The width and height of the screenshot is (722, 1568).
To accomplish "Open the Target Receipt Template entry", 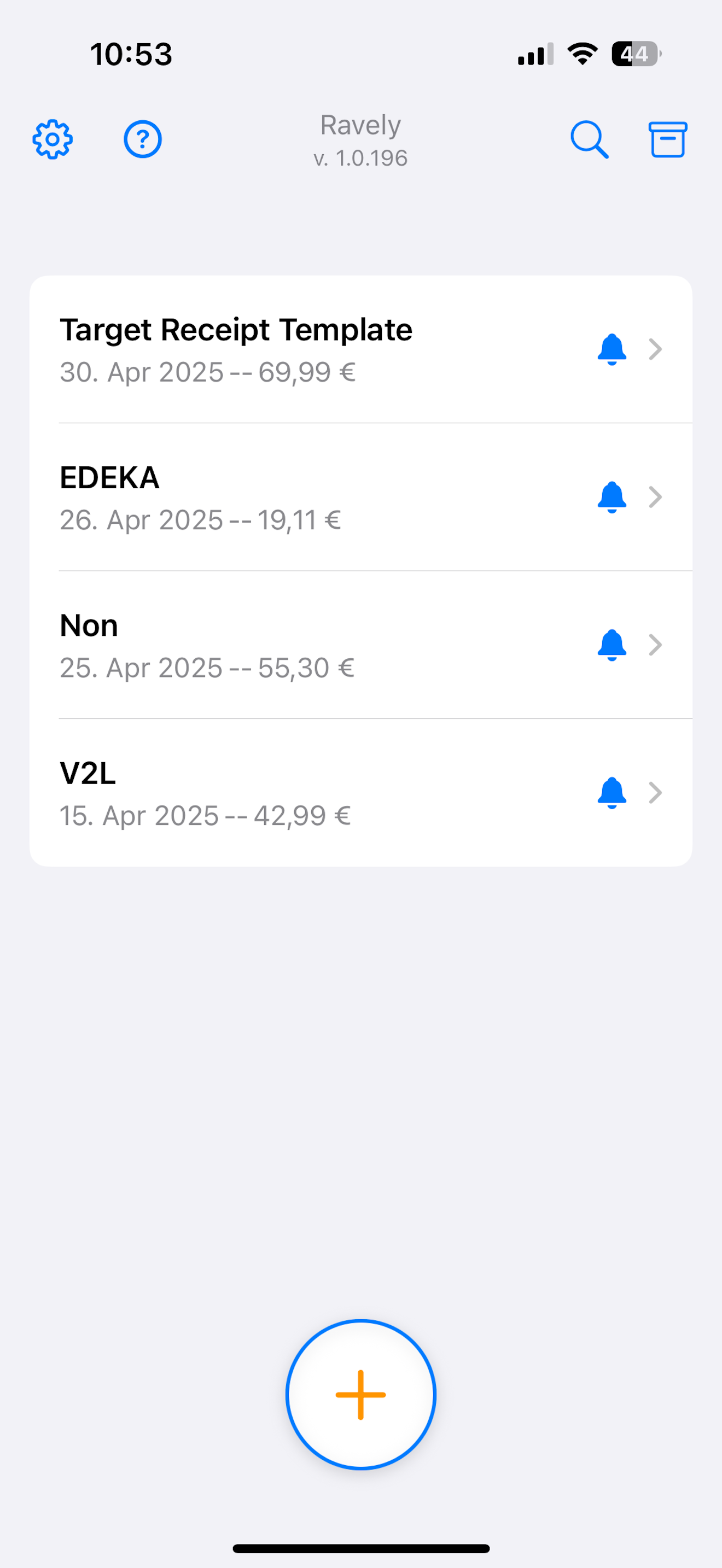I will point(304,349).
